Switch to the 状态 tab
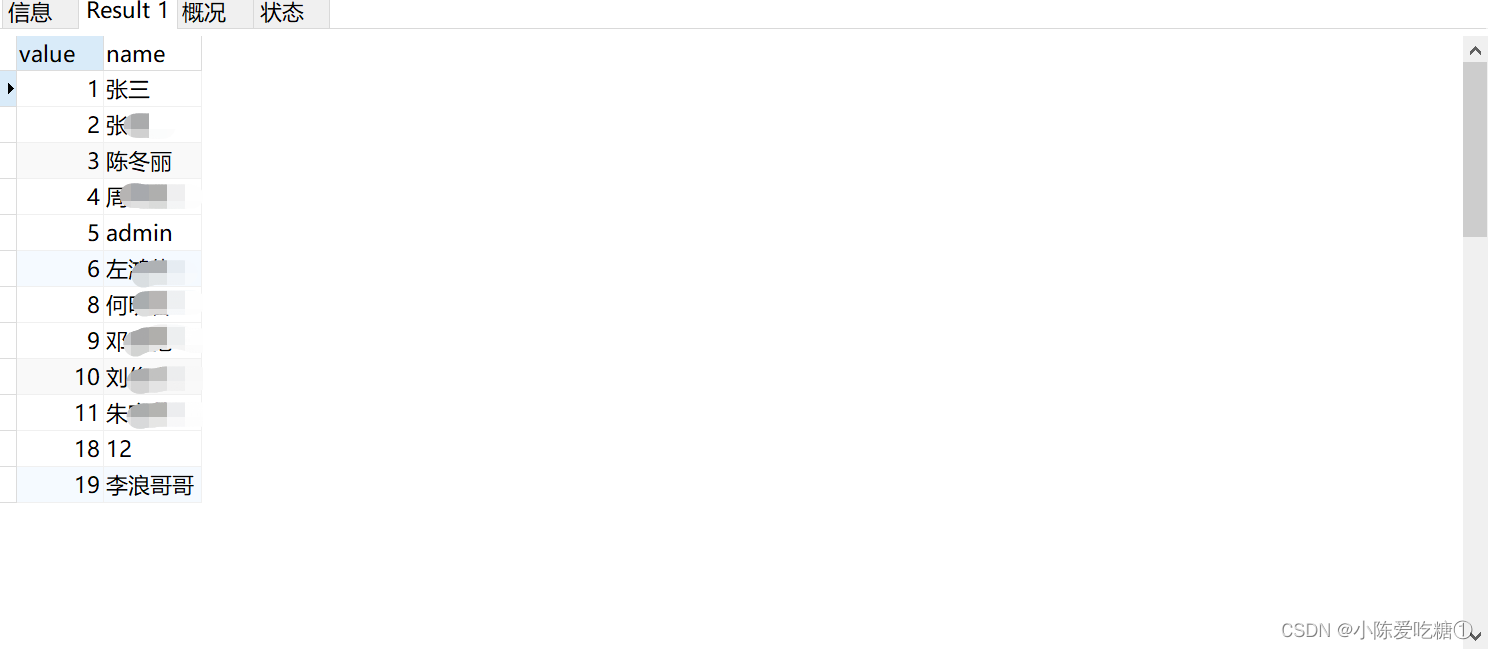 click(282, 13)
